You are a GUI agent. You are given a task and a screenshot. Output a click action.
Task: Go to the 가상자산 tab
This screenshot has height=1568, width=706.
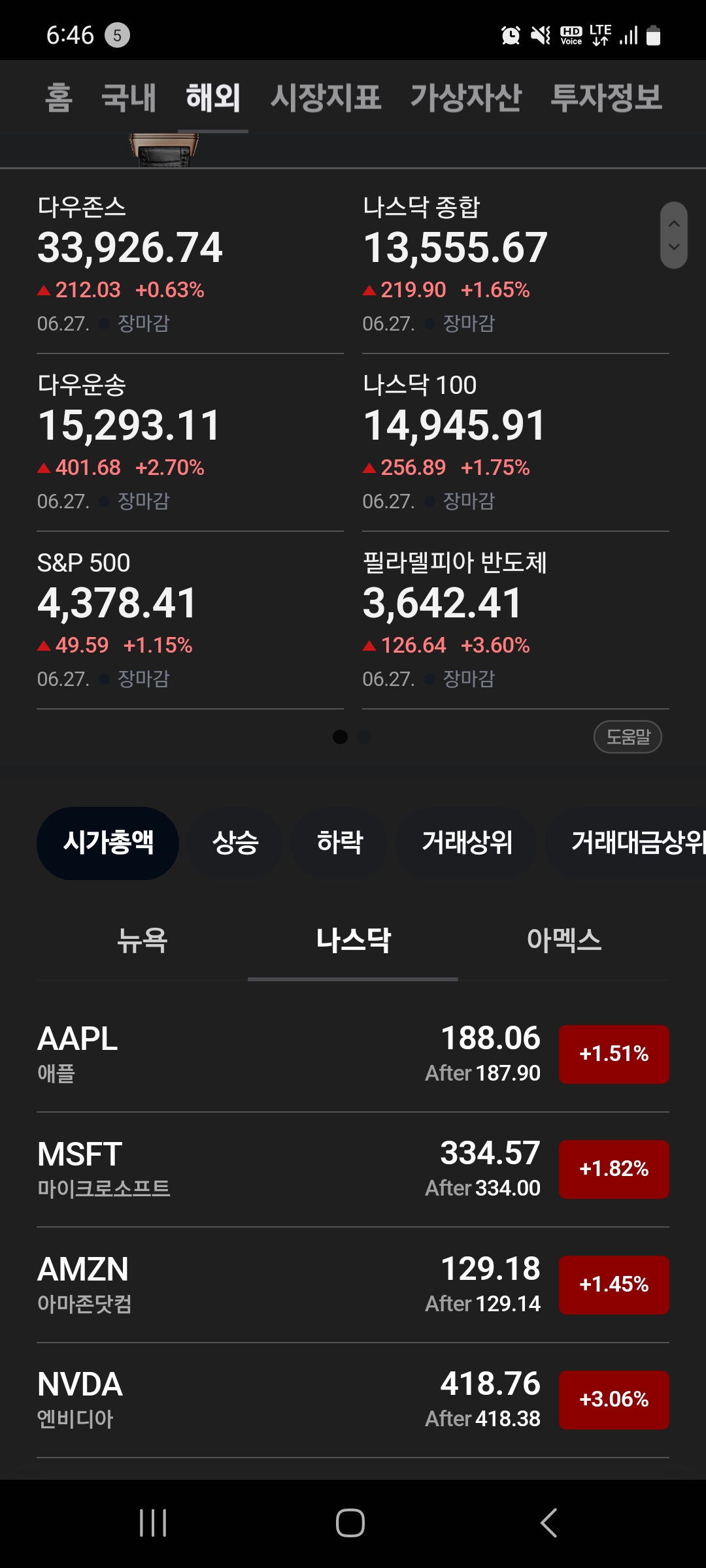point(466,97)
